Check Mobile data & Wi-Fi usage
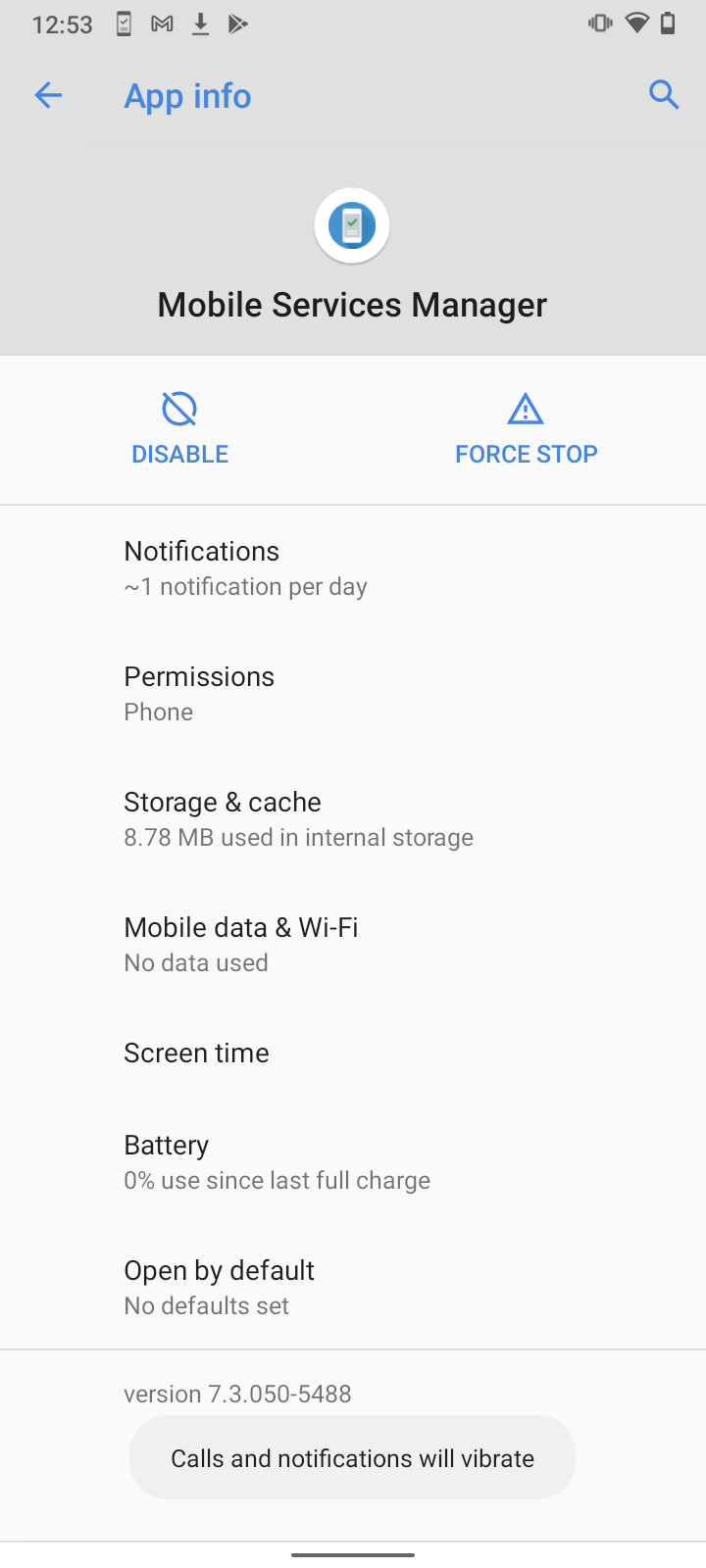Image resolution: width=706 pixels, height=1568 pixels. coord(353,945)
